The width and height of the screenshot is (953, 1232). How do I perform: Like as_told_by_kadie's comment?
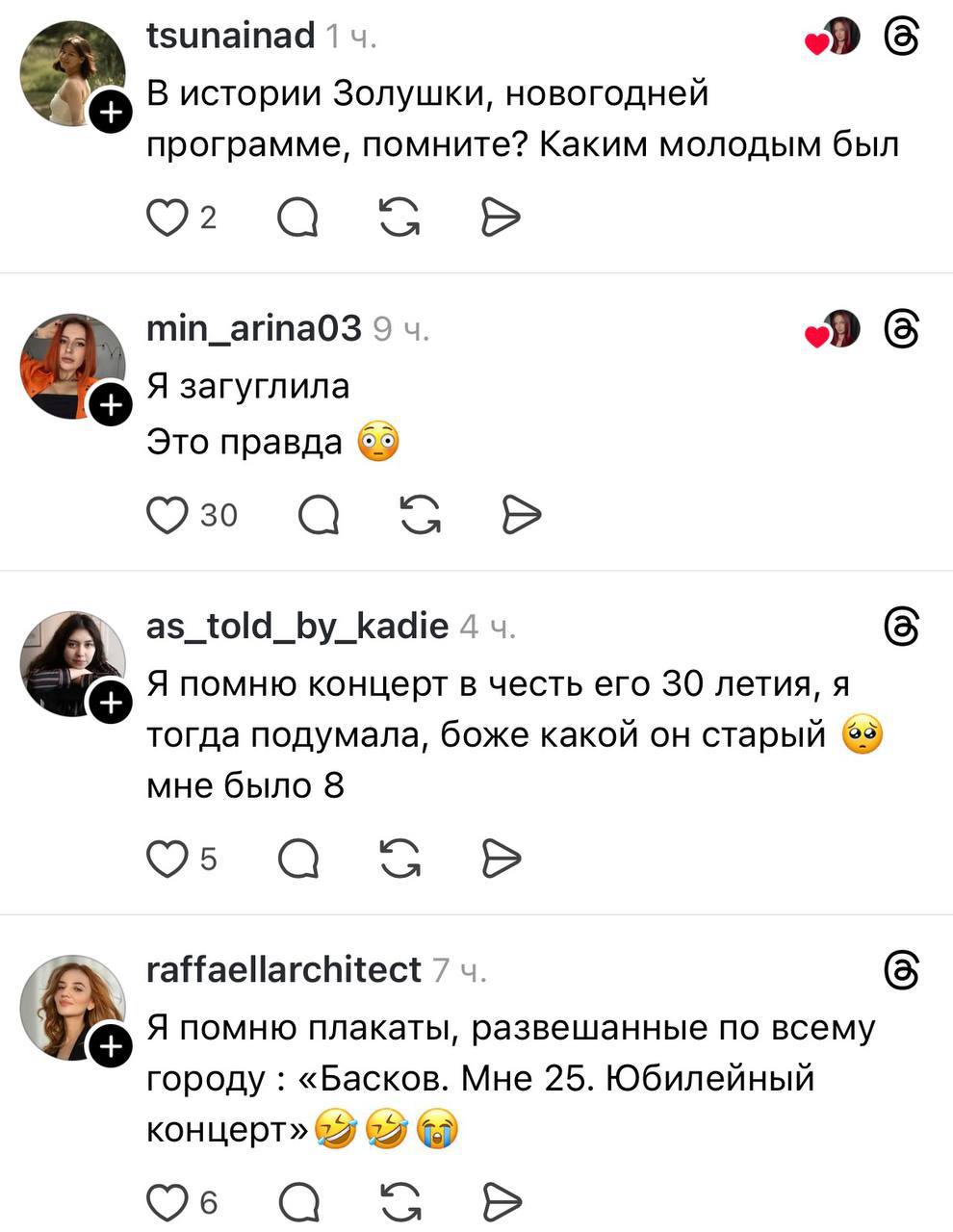point(167,858)
